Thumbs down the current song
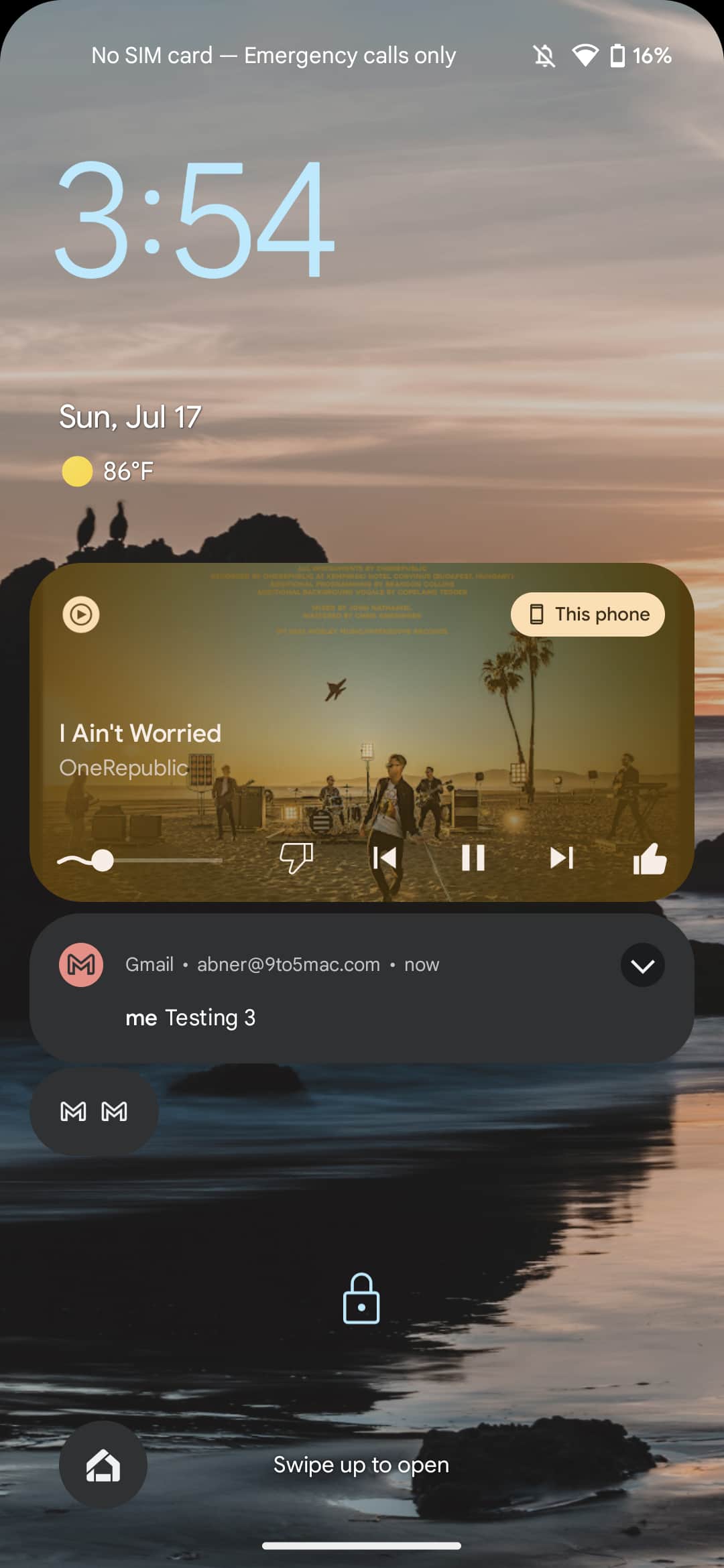The image size is (724, 1568). pyautogui.click(x=296, y=858)
